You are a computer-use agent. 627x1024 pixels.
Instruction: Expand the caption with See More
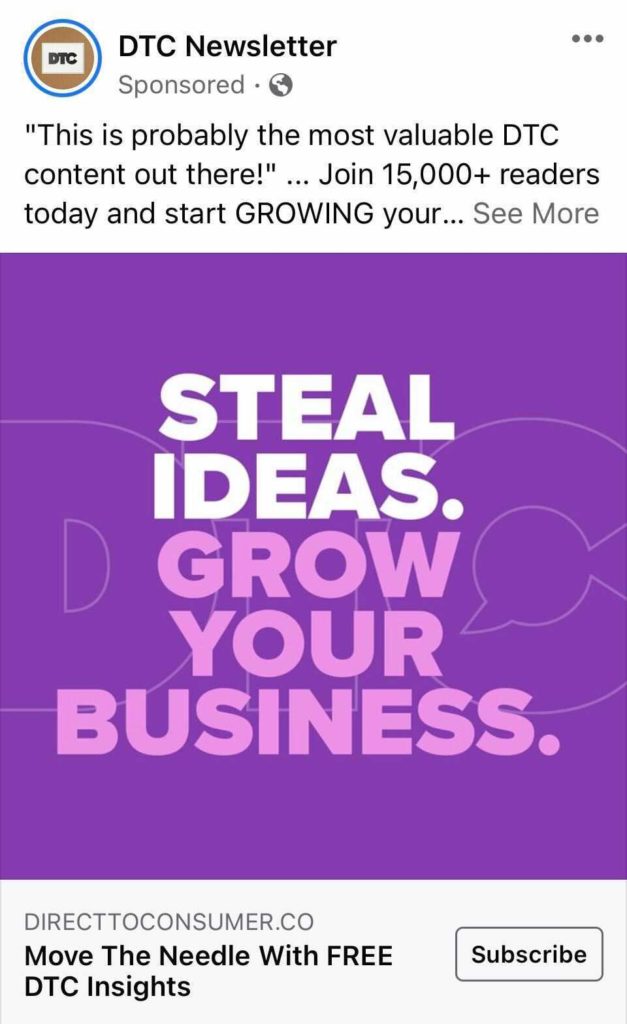536,213
